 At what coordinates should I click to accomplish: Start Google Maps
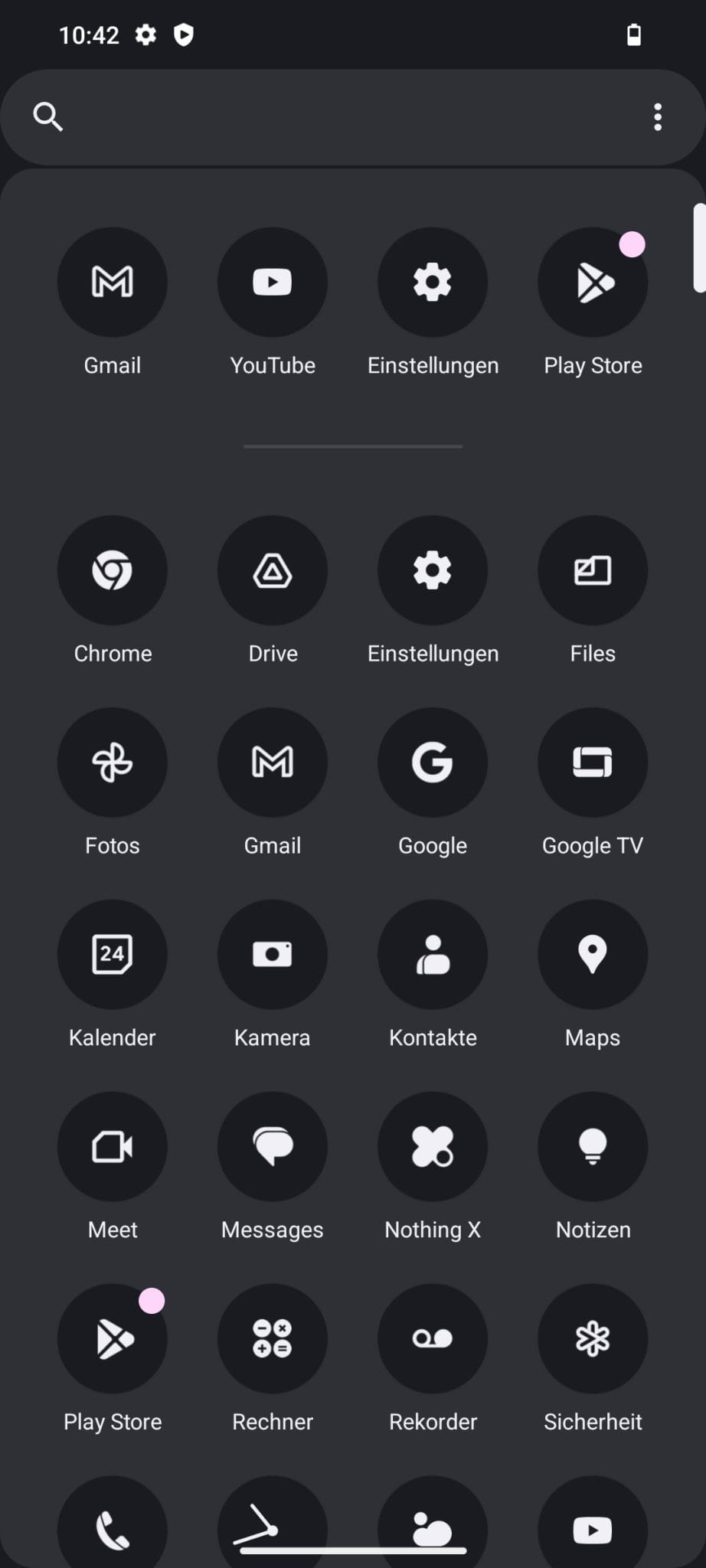click(593, 954)
